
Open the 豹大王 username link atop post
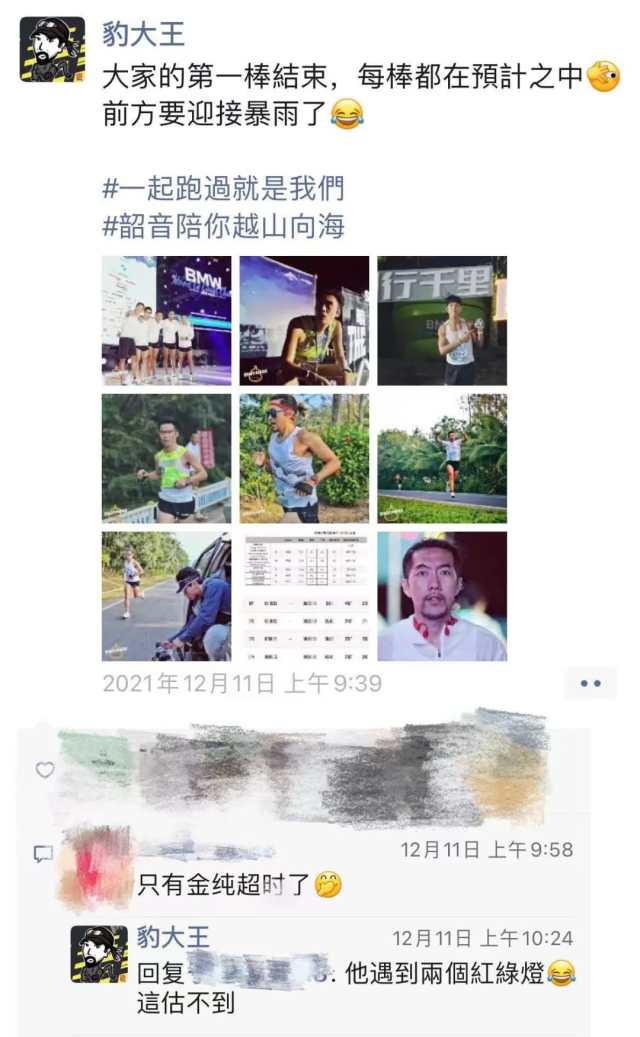click(144, 34)
